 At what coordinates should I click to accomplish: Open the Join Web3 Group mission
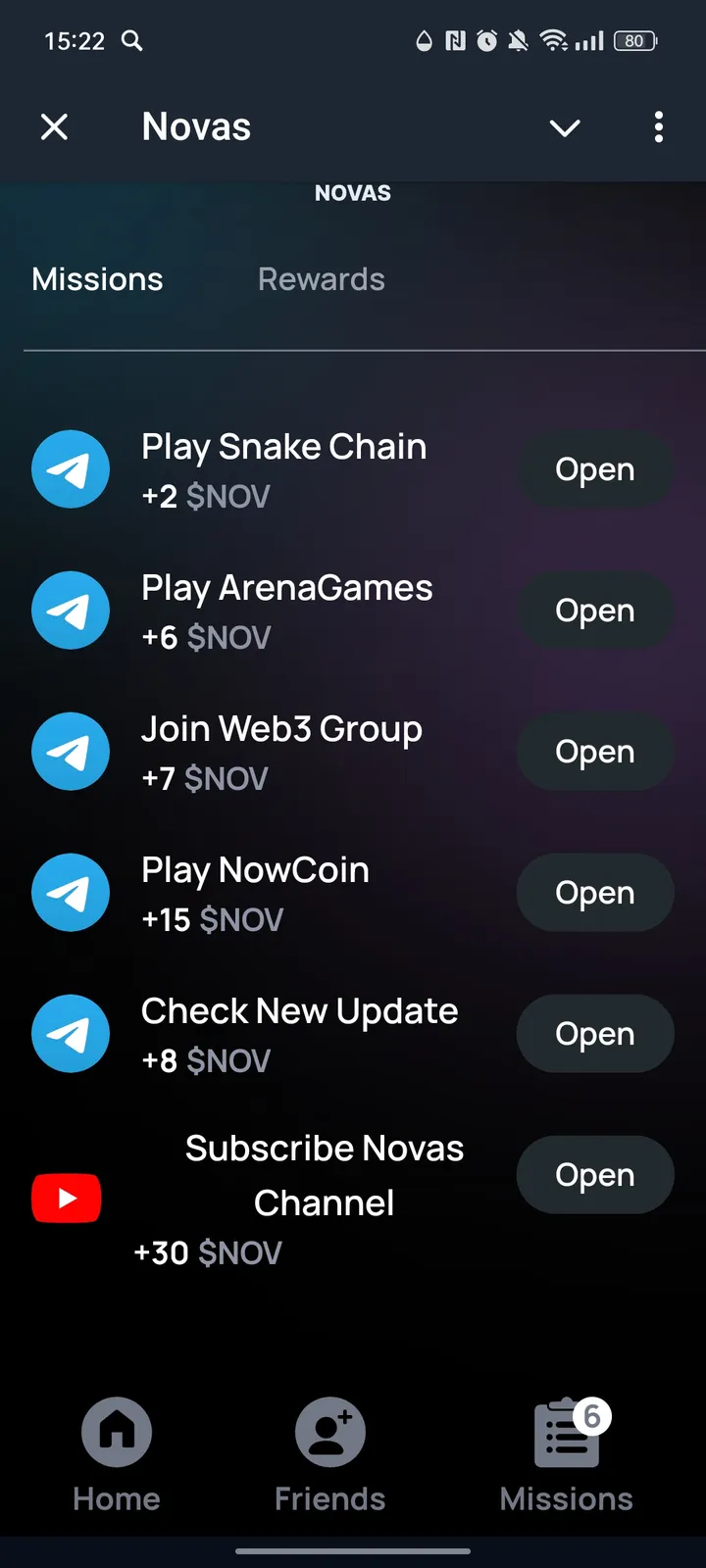tap(594, 751)
